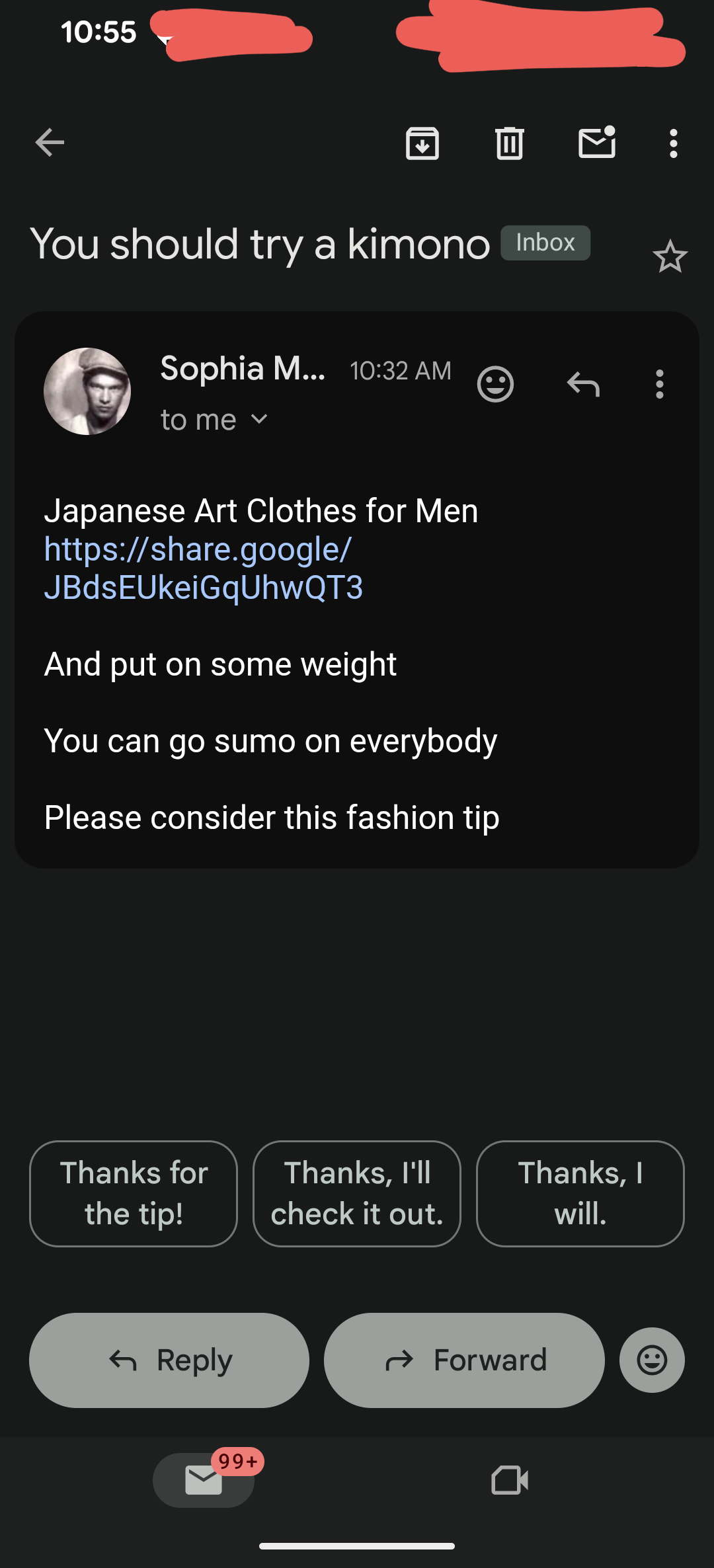Tap the Reply button

point(169,1360)
